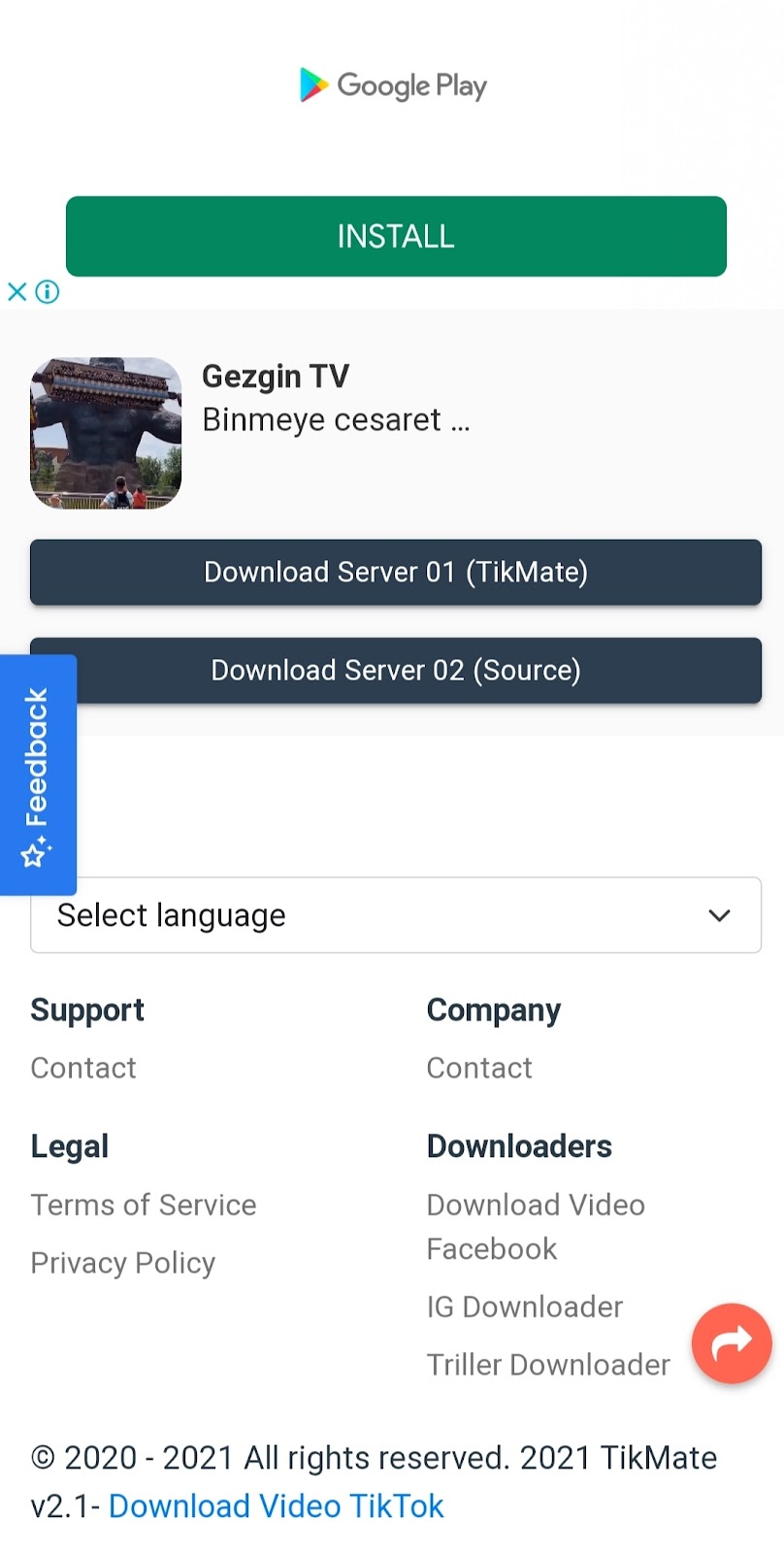The width and height of the screenshot is (784, 1553).
Task: Open the Feedback side tab
Action: click(37, 775)
